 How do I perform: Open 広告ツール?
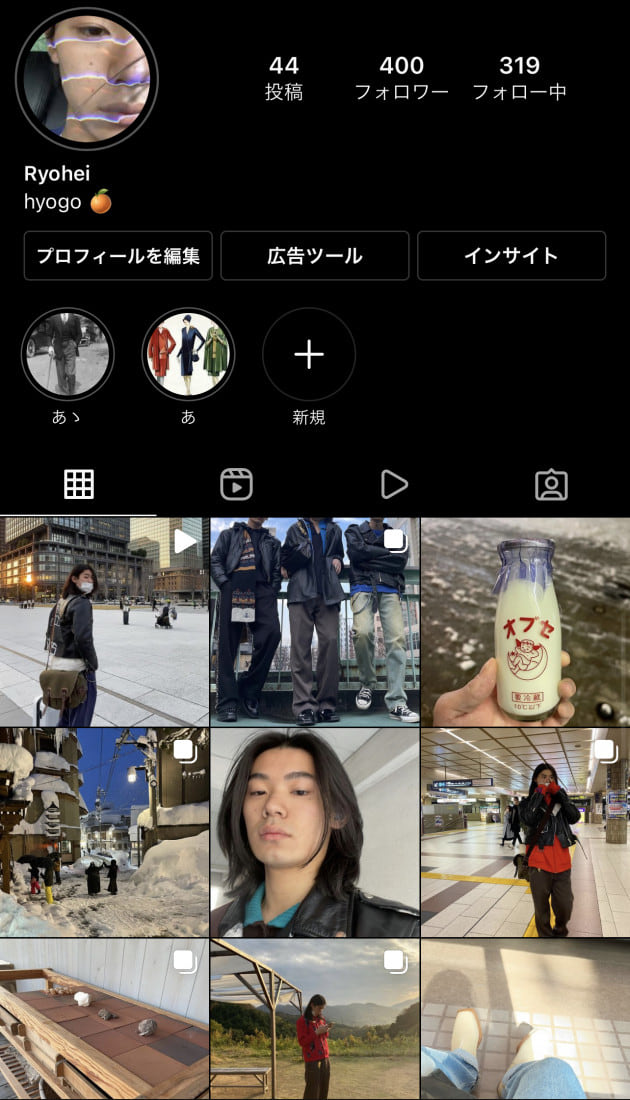(x=315, y=256)
